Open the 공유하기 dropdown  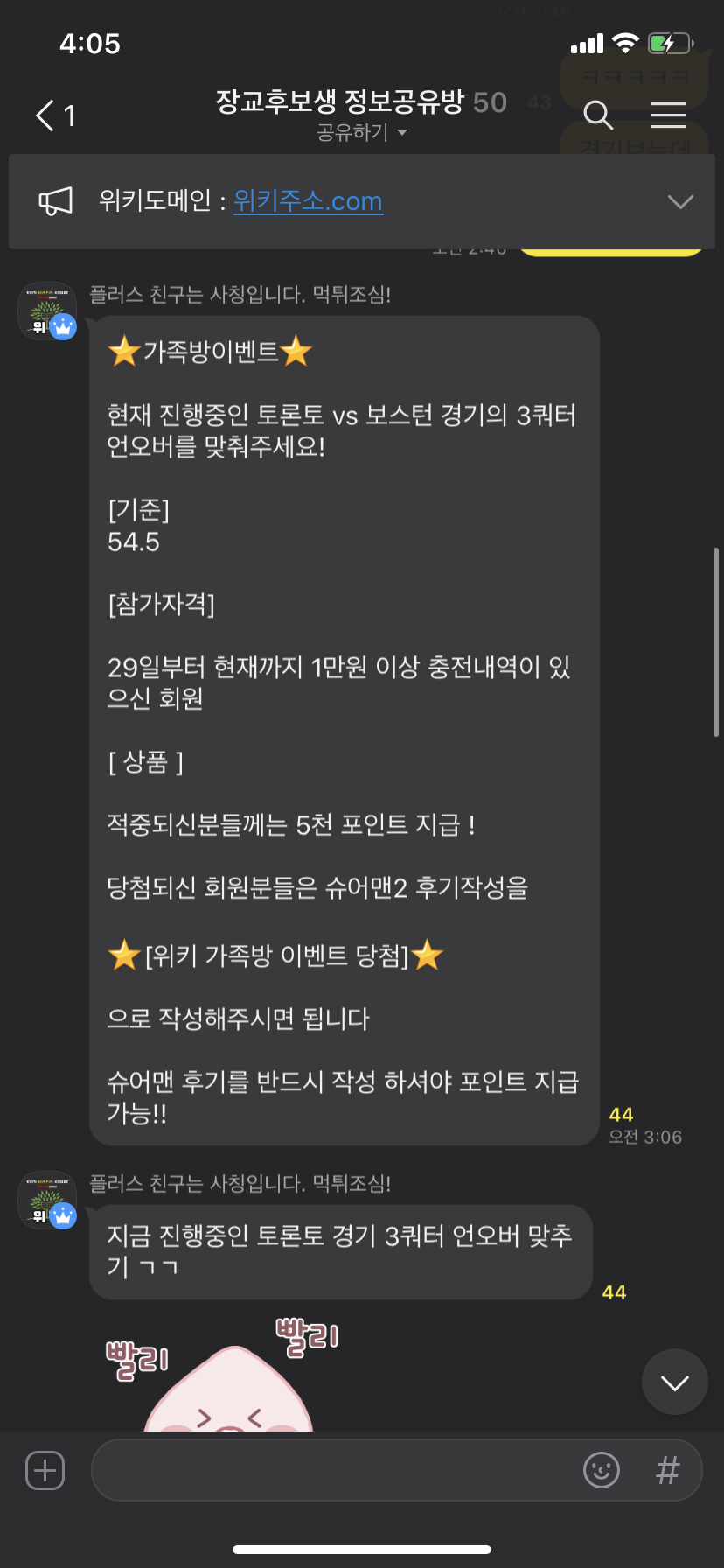tap(362, 133)
